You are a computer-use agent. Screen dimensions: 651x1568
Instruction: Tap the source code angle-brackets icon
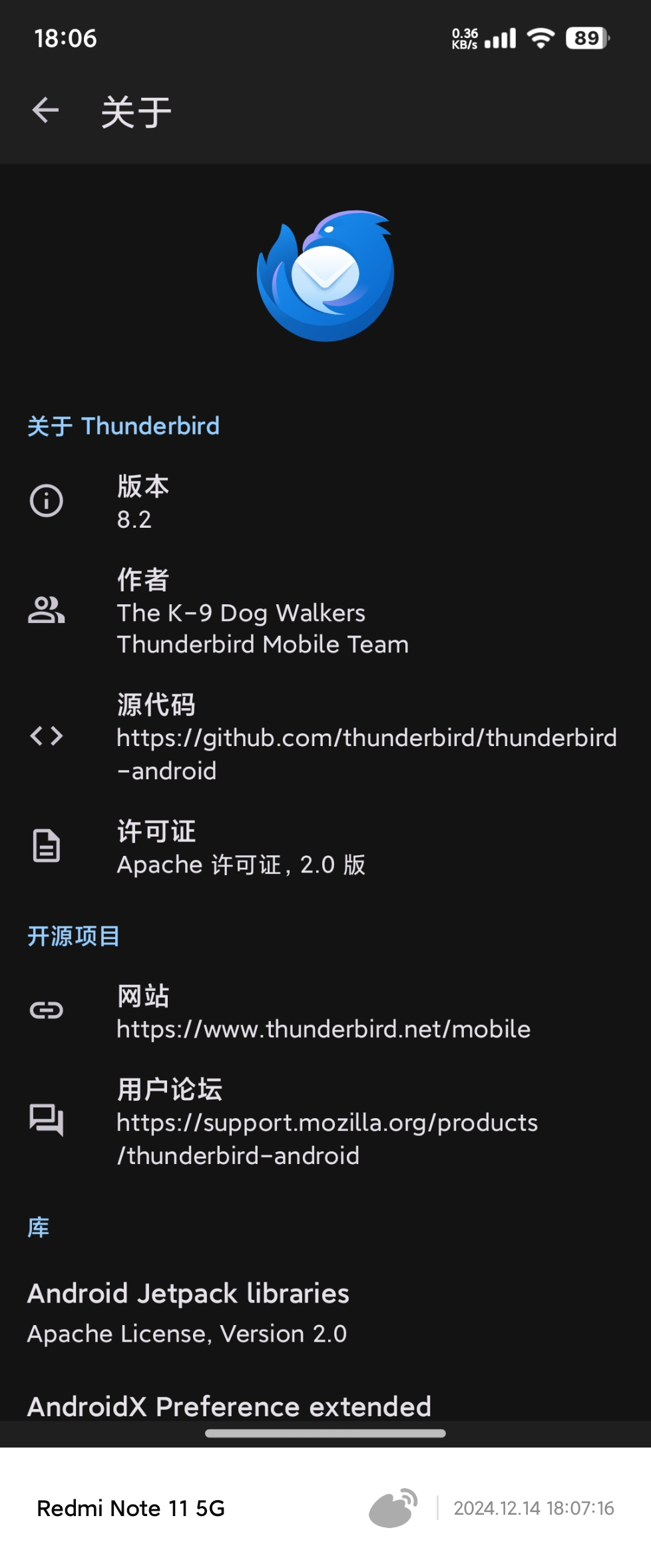click(47, 737)
